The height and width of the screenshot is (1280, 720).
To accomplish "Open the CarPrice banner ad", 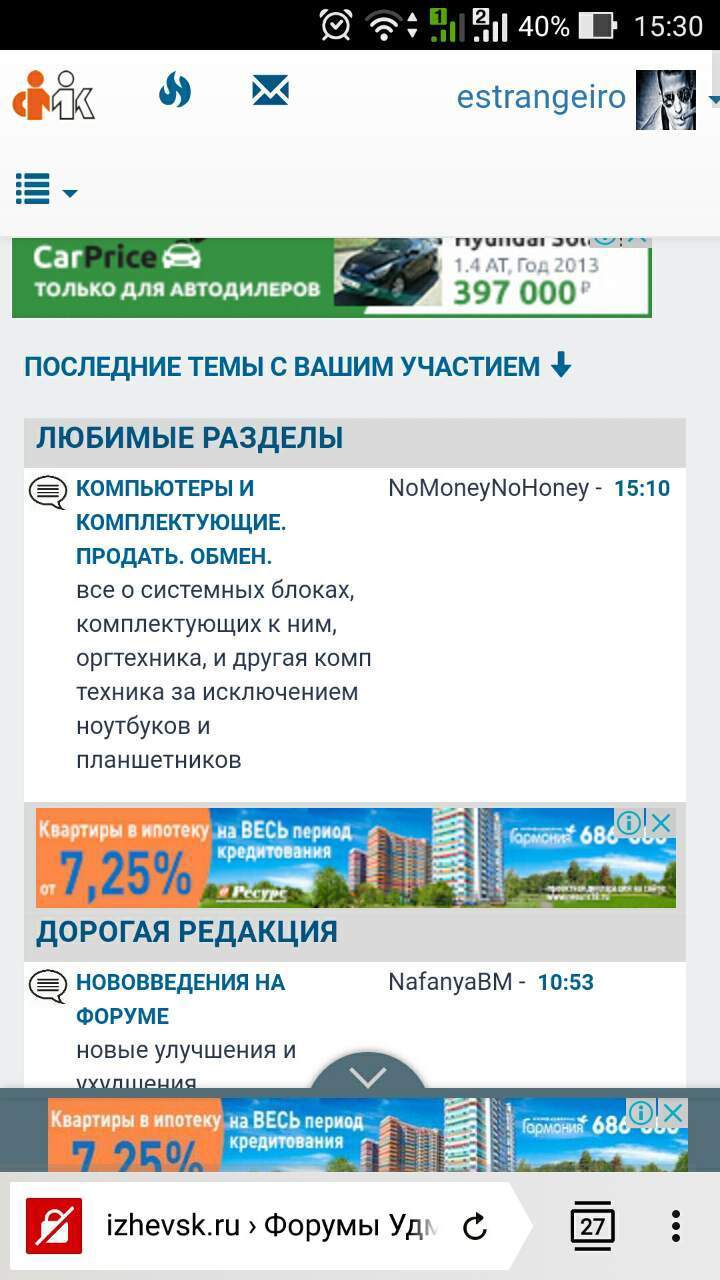I will point(331,276).
